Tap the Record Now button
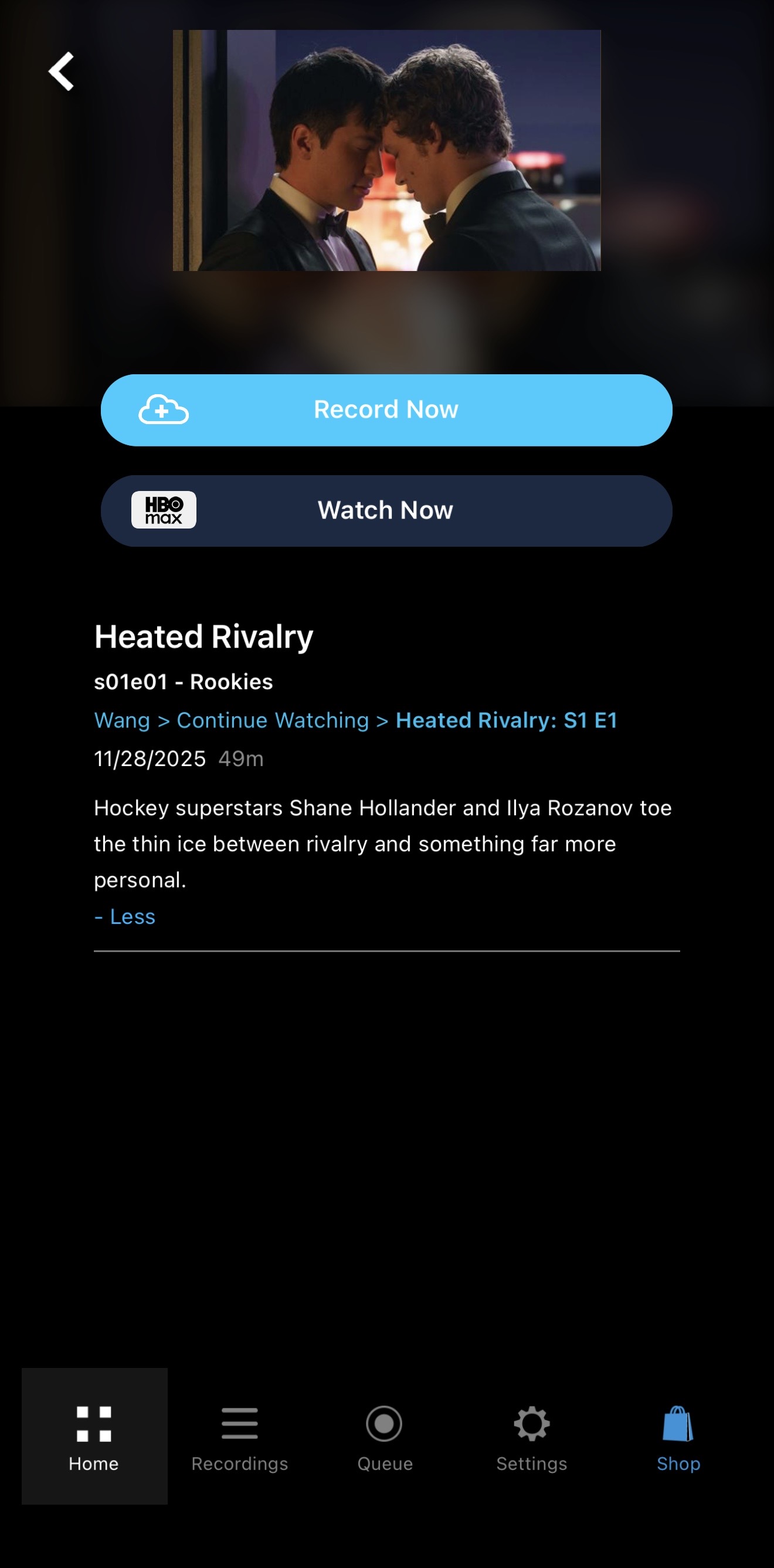774x1568 pixels. pyautogui.click(x=386, y=409)
